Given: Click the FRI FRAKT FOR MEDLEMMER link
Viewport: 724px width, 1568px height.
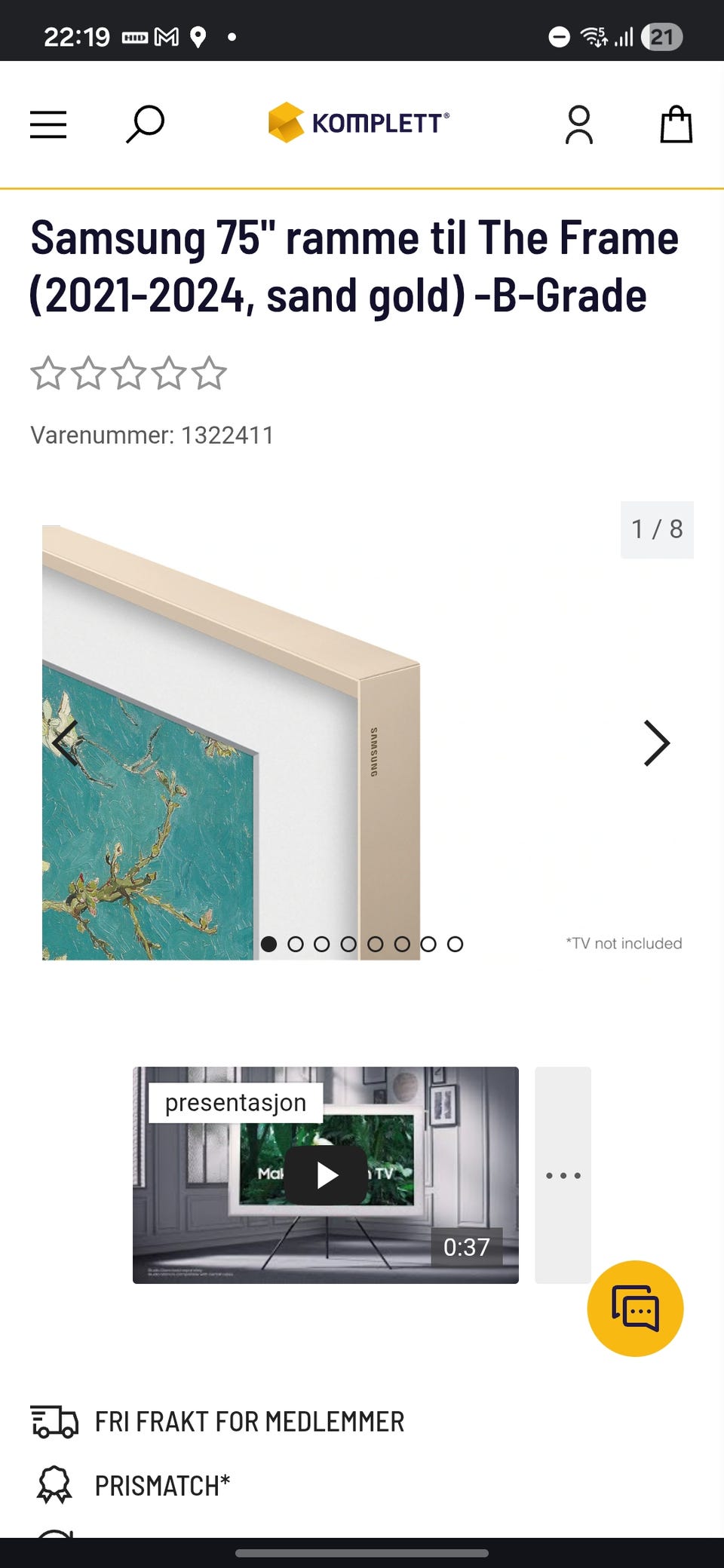Looking at the screenshot, I should 249,1422.
